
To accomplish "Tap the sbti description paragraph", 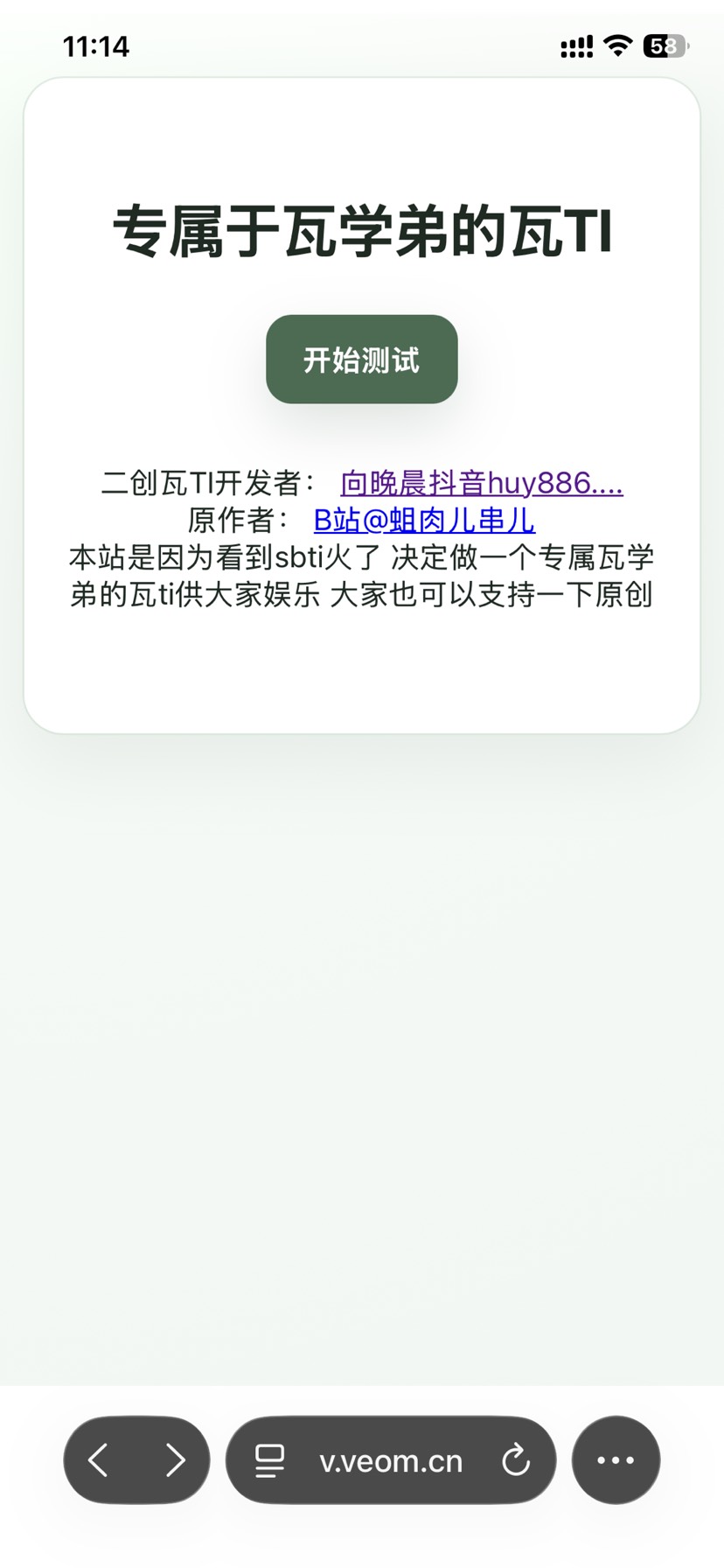I will click(x=361, y=575).
